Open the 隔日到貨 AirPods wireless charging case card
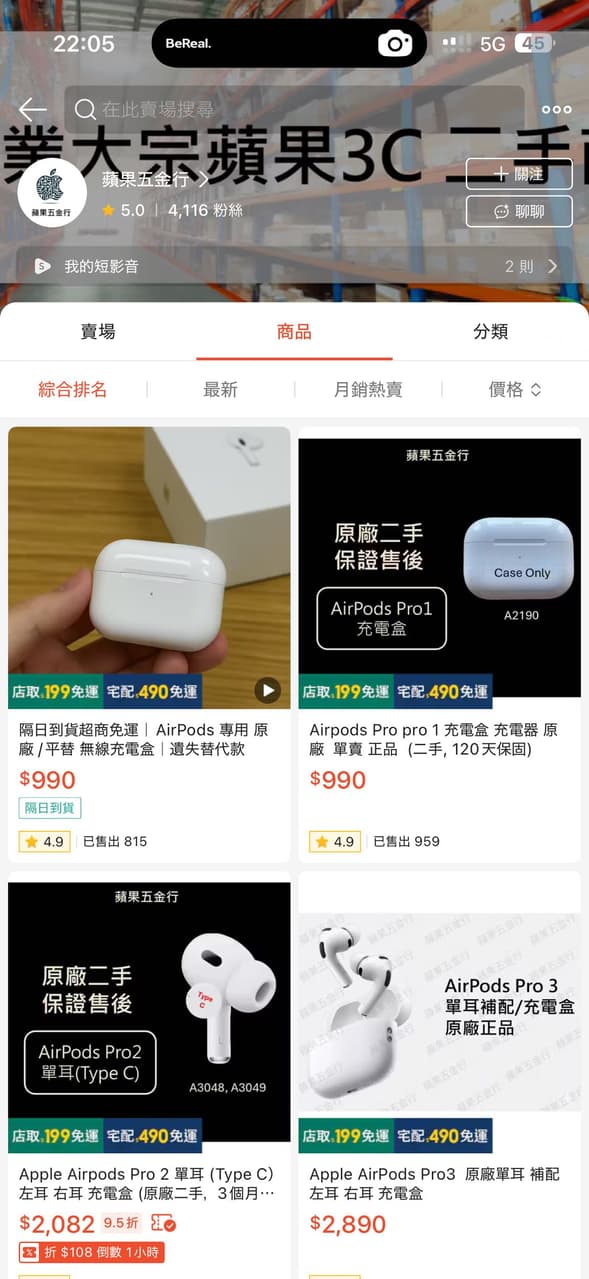The image size is (589, 1279). (149, 645)
